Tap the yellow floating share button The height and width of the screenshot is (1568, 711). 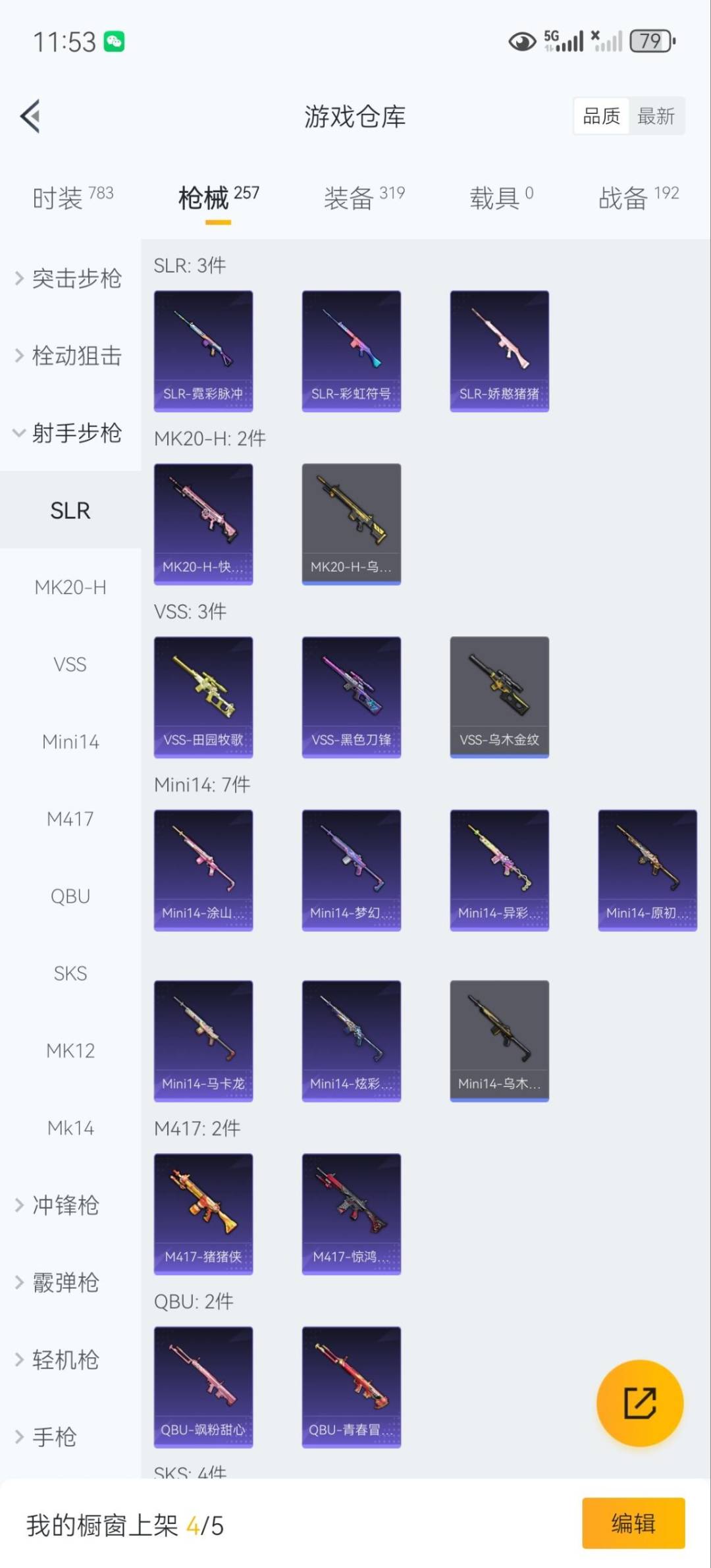639,1403
